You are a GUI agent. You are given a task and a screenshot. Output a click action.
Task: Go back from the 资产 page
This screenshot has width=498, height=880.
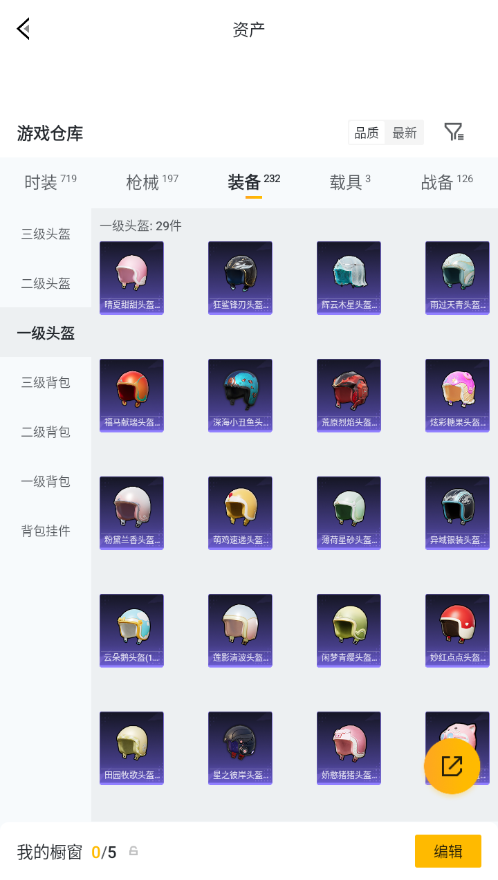(23, 29)
